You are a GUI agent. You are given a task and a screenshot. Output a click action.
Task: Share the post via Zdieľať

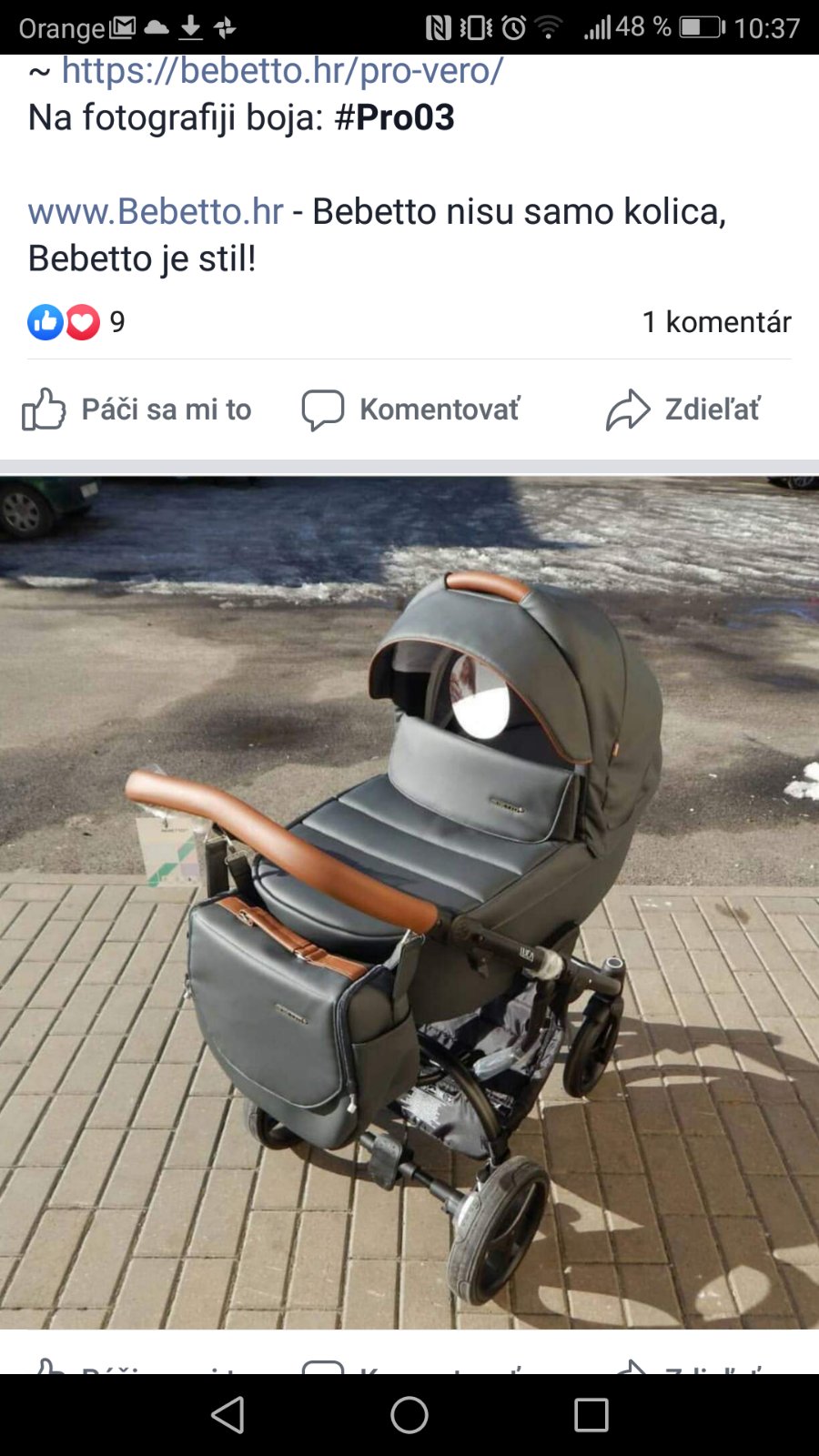coord(683,409)
